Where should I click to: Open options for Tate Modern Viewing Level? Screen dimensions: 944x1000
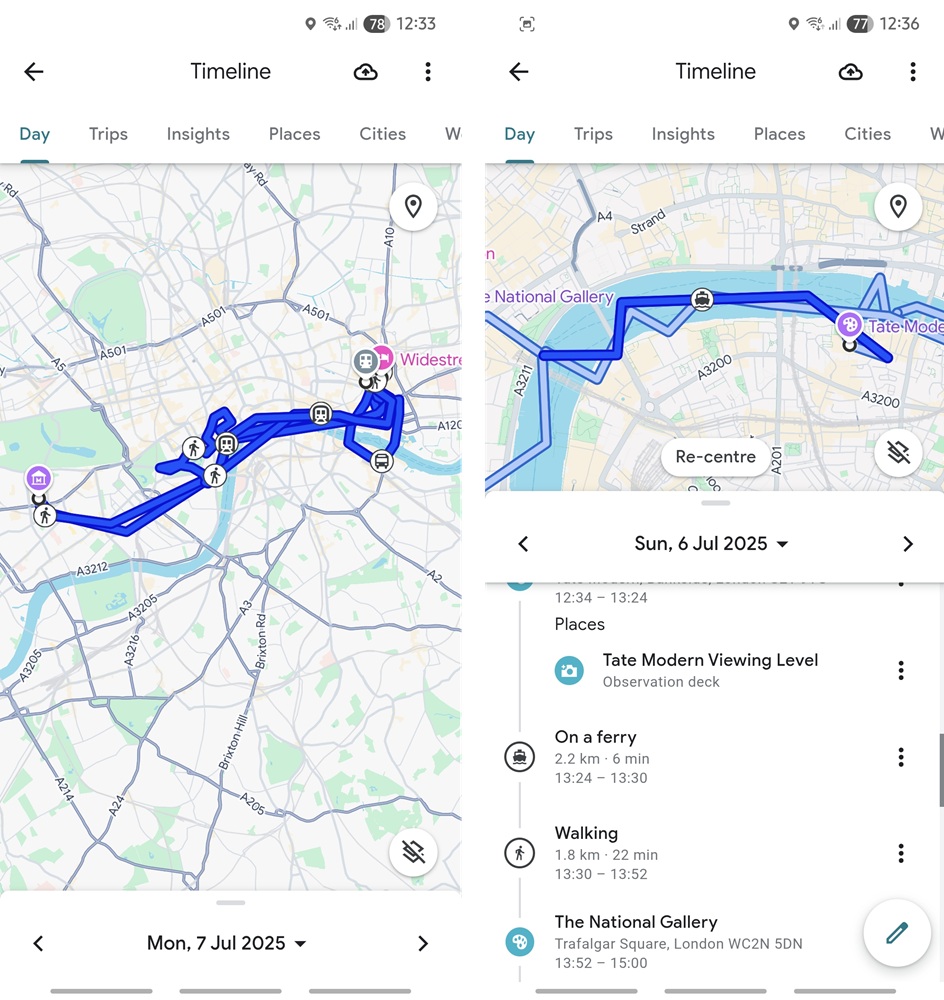[x=900, y=670]
